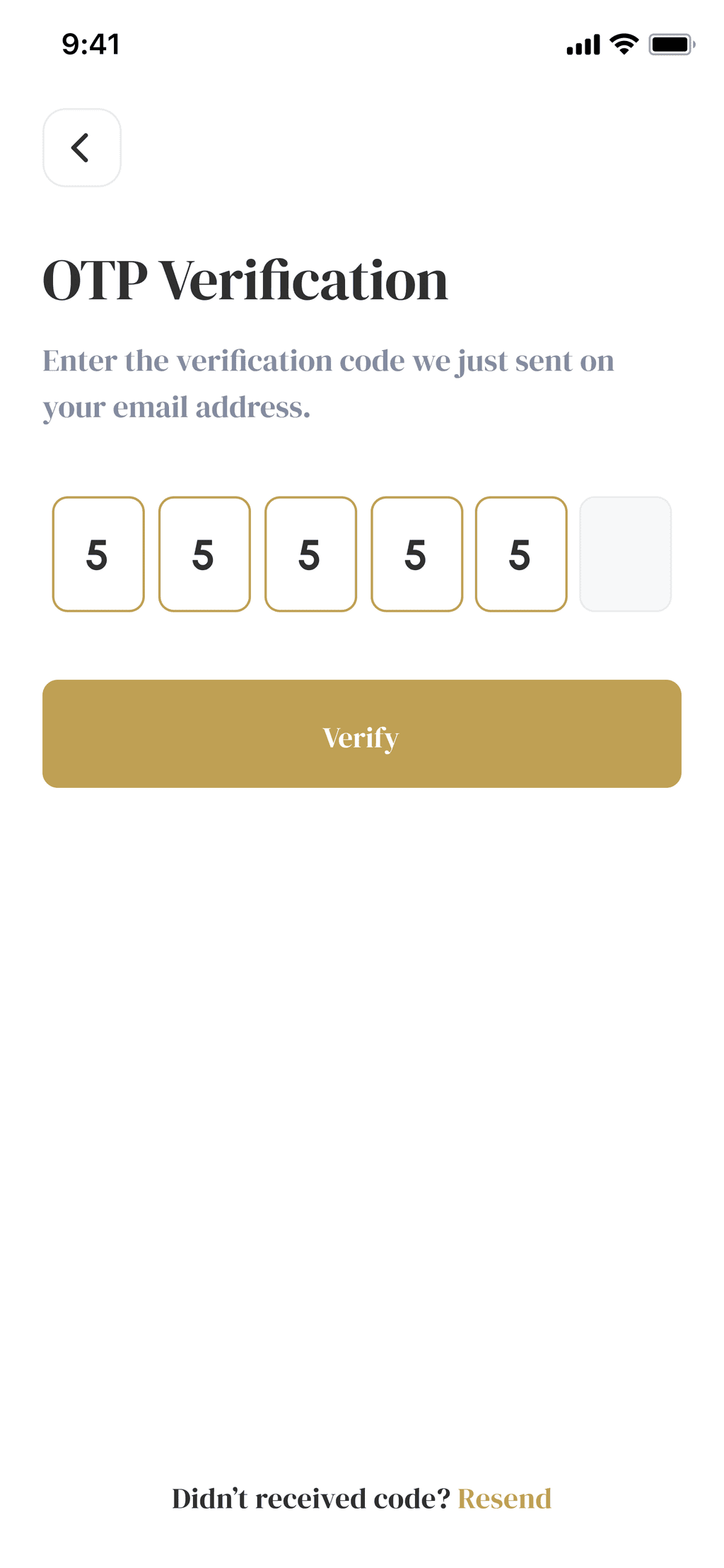This screenshot has width=724, height=1568.
Task: Resend the verification code
Action: (x=504, y=1499)
